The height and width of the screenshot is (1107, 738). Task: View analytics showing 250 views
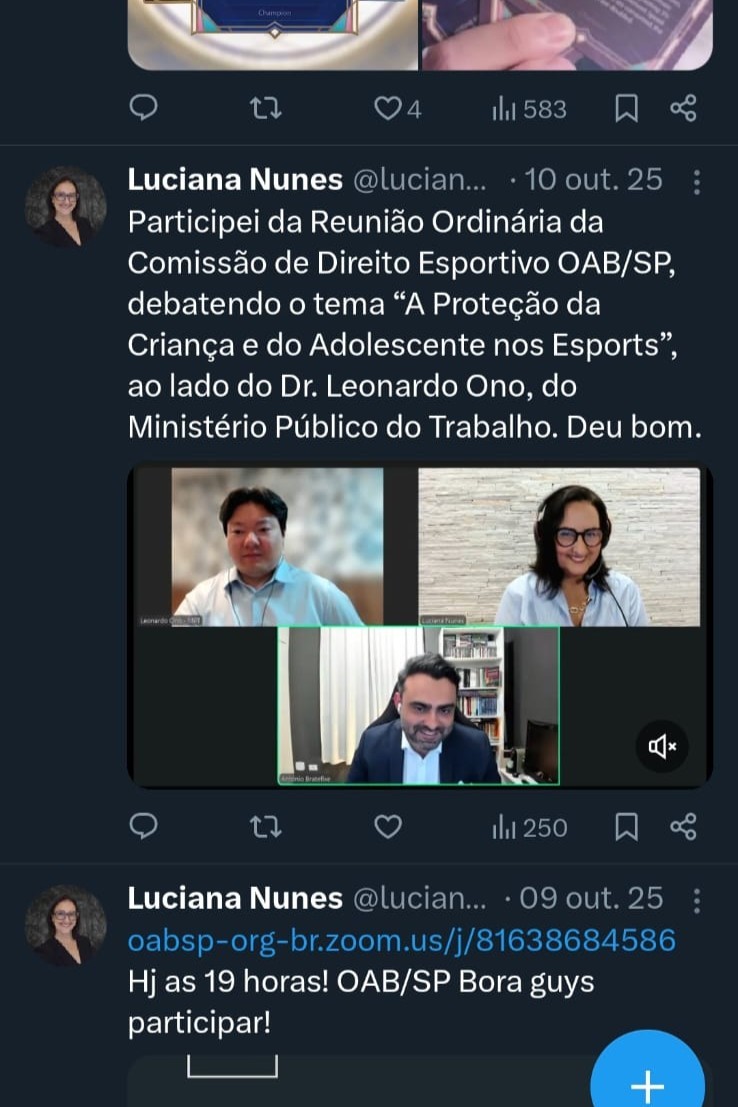pyautogui.click(x=530, y=827)
